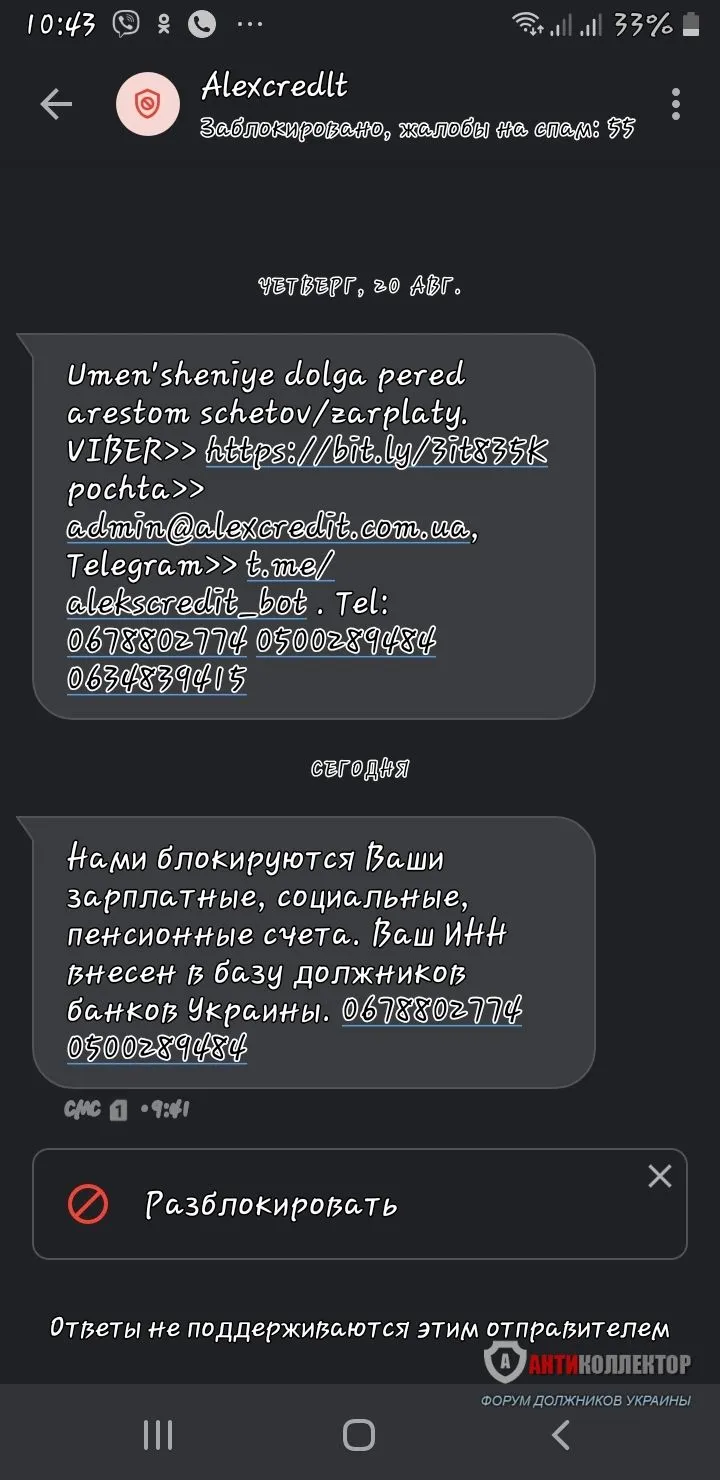Tap the admin@alexcredit.com.ua email link
The height and width of the screenshot is (1480, 720).
point(268,528)
